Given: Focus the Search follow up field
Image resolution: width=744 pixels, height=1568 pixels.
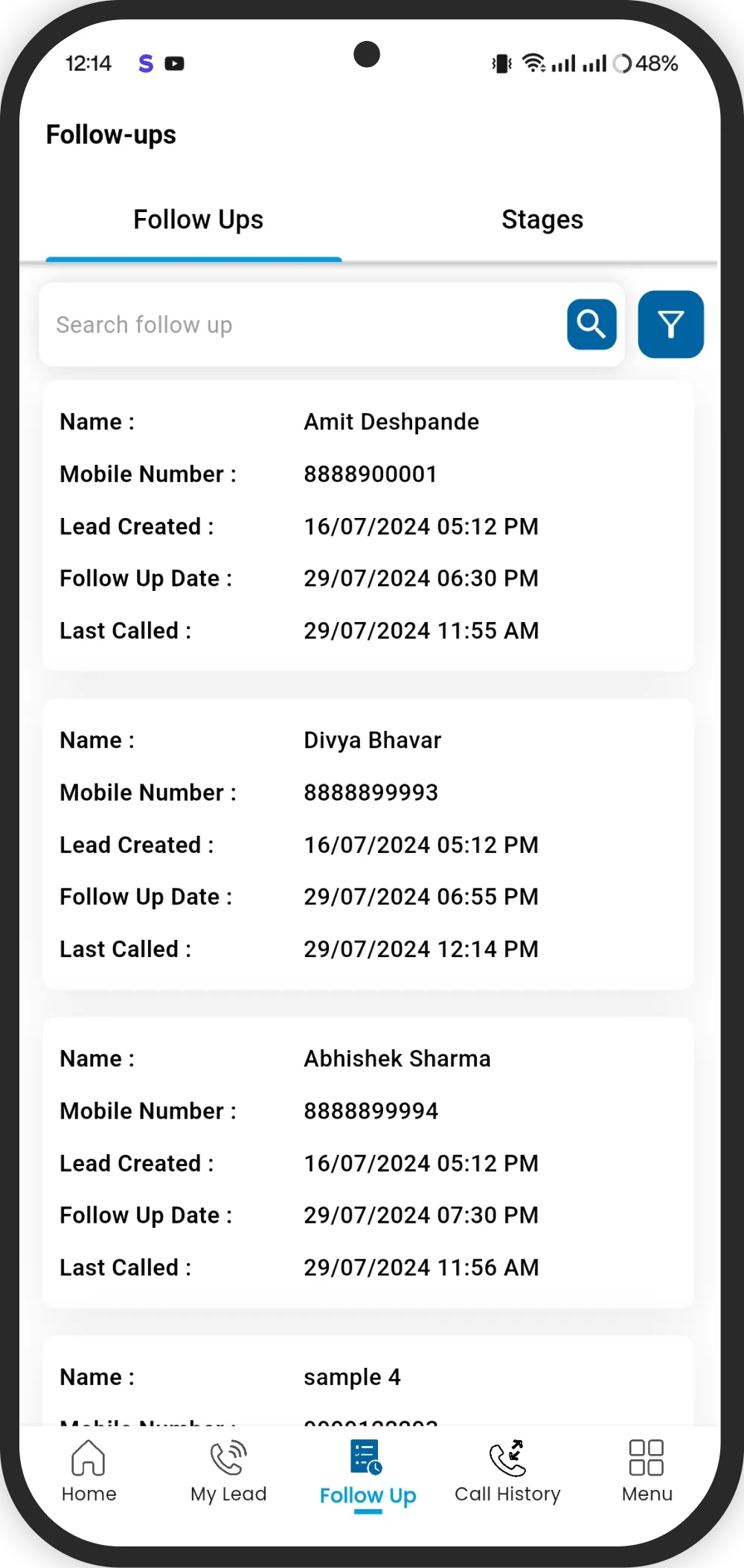Looking at the screenshot, I should [298, 324].
